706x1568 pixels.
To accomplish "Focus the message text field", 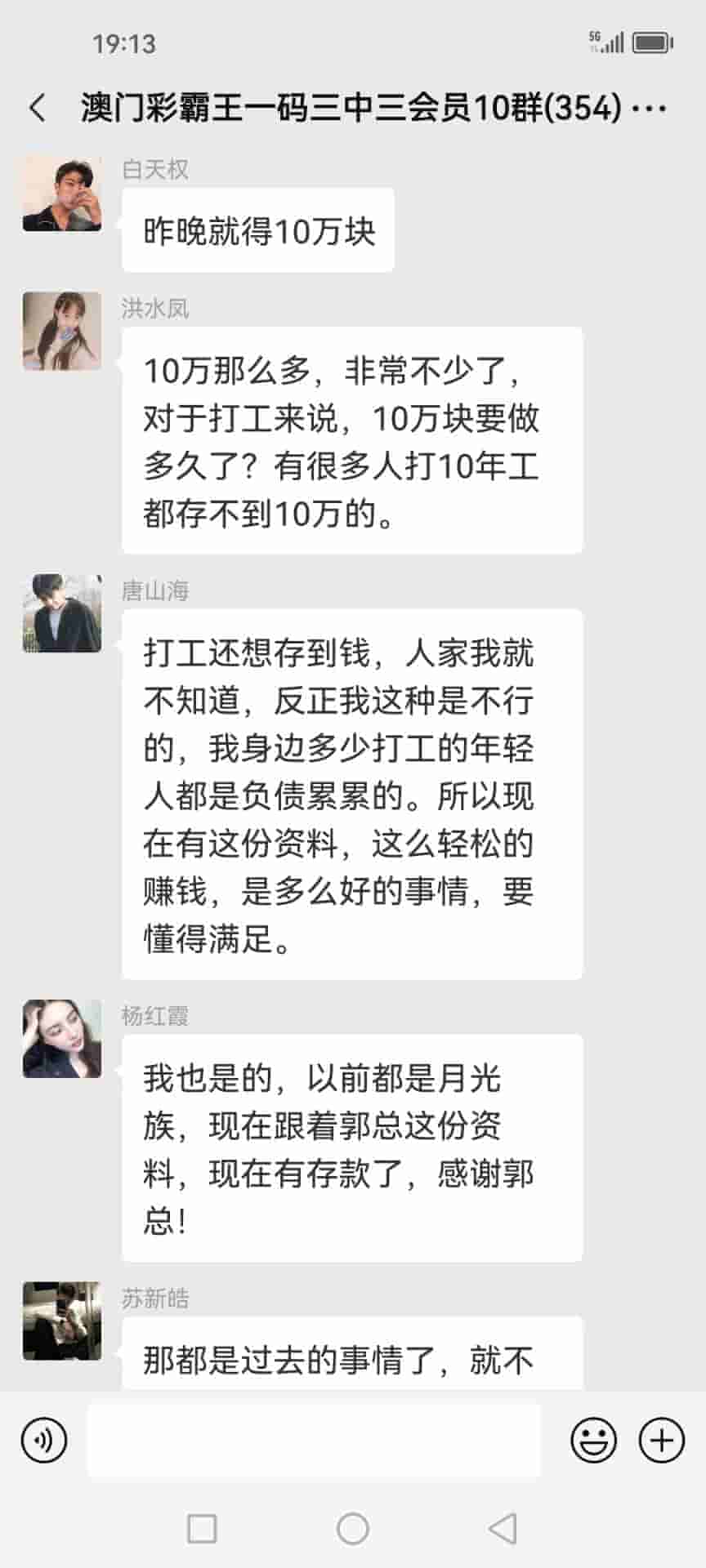I will (314, 1440).
